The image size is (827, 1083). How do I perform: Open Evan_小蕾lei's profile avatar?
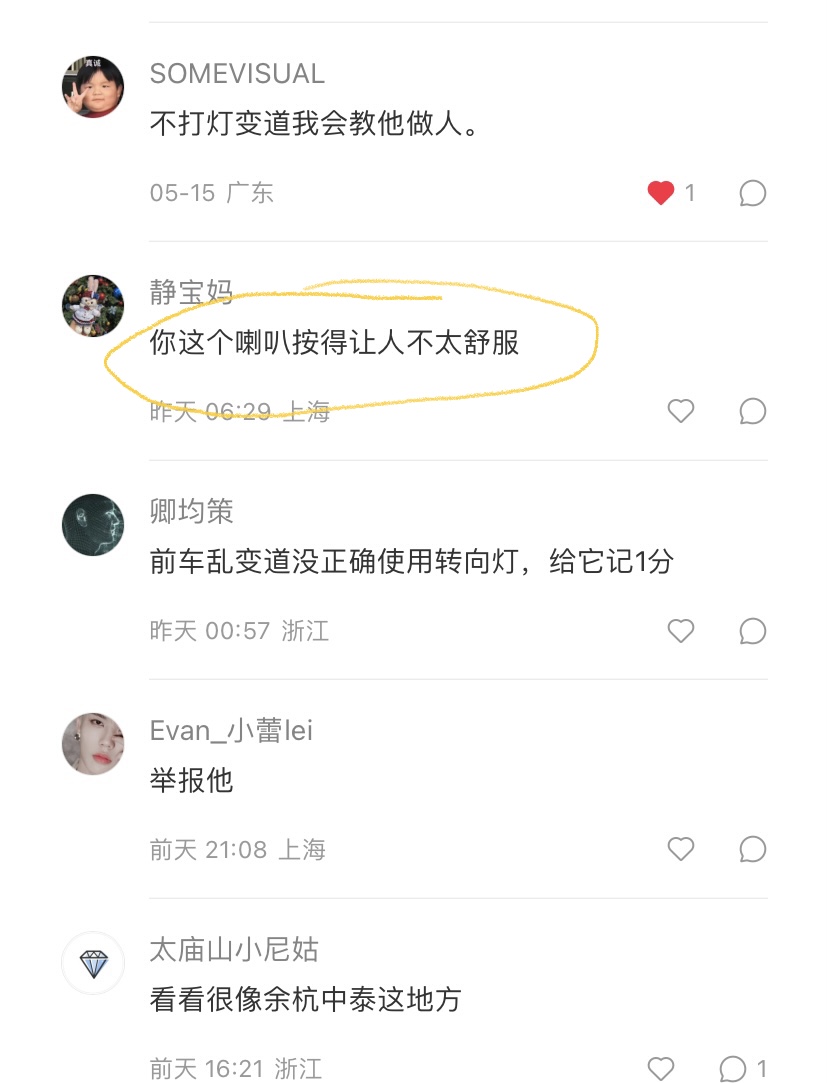[x=93, y=744]
